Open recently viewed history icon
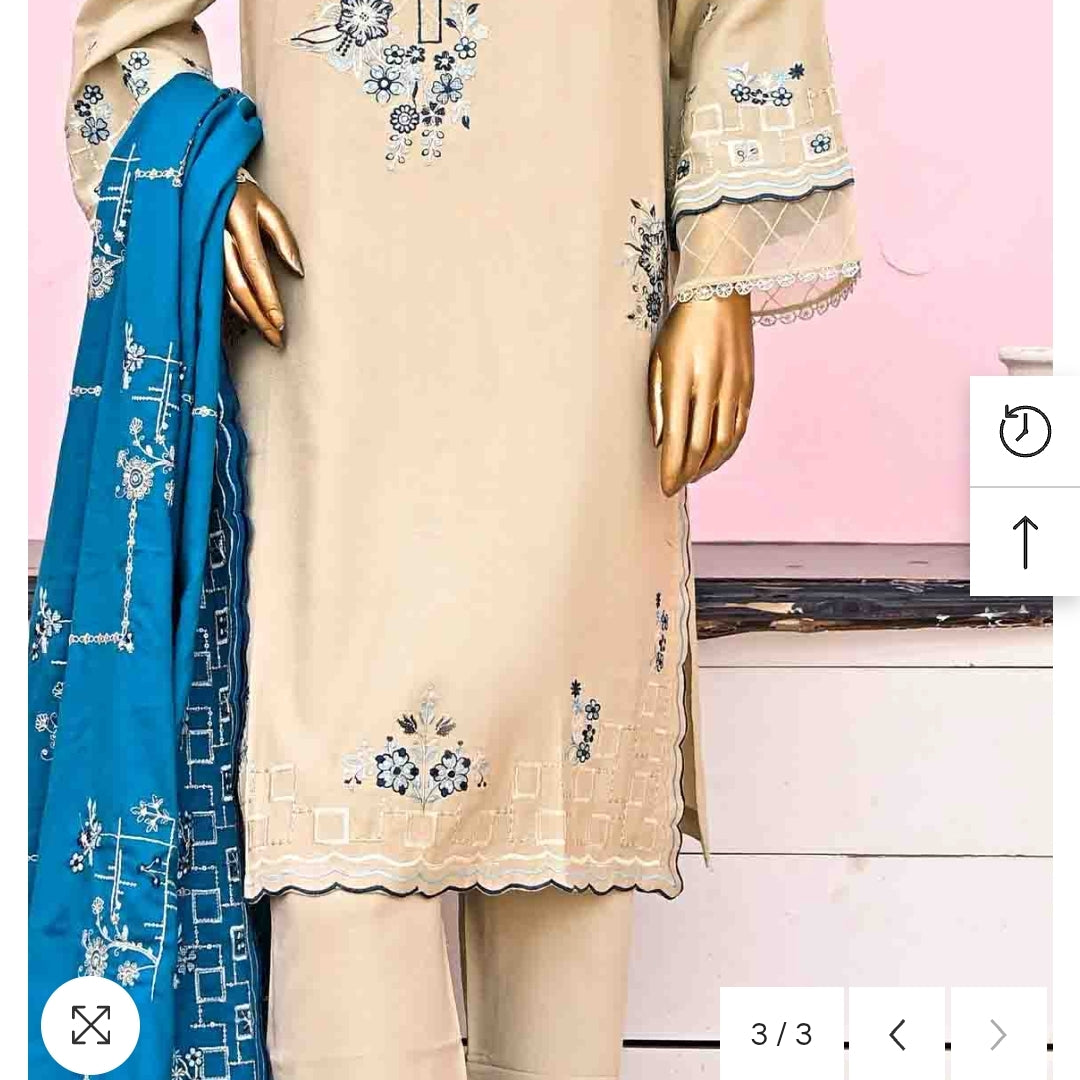Viewport: 1080px width, 1080px height. [x=1025, y=432]
